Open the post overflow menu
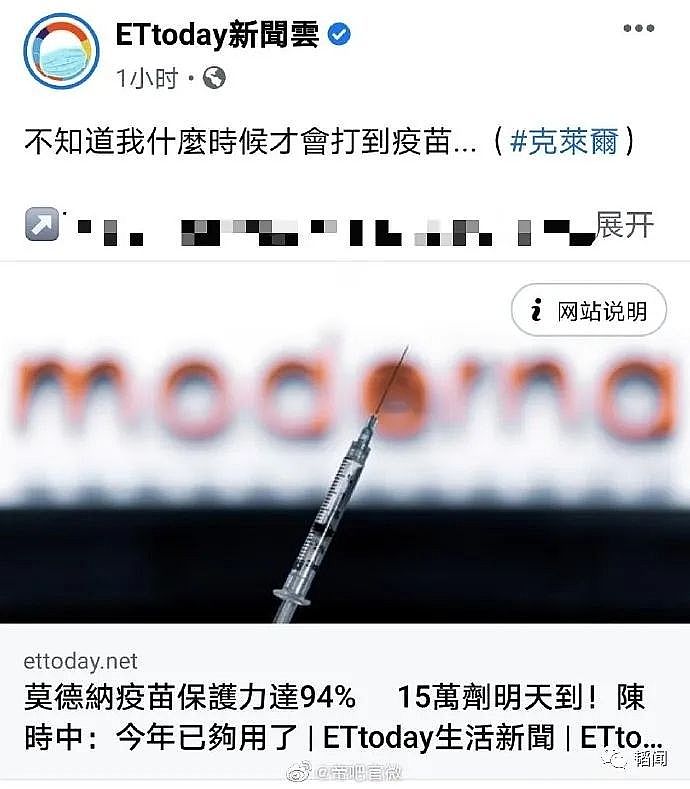This screenshot has height=789, width=690. click(x=638, y=29)
